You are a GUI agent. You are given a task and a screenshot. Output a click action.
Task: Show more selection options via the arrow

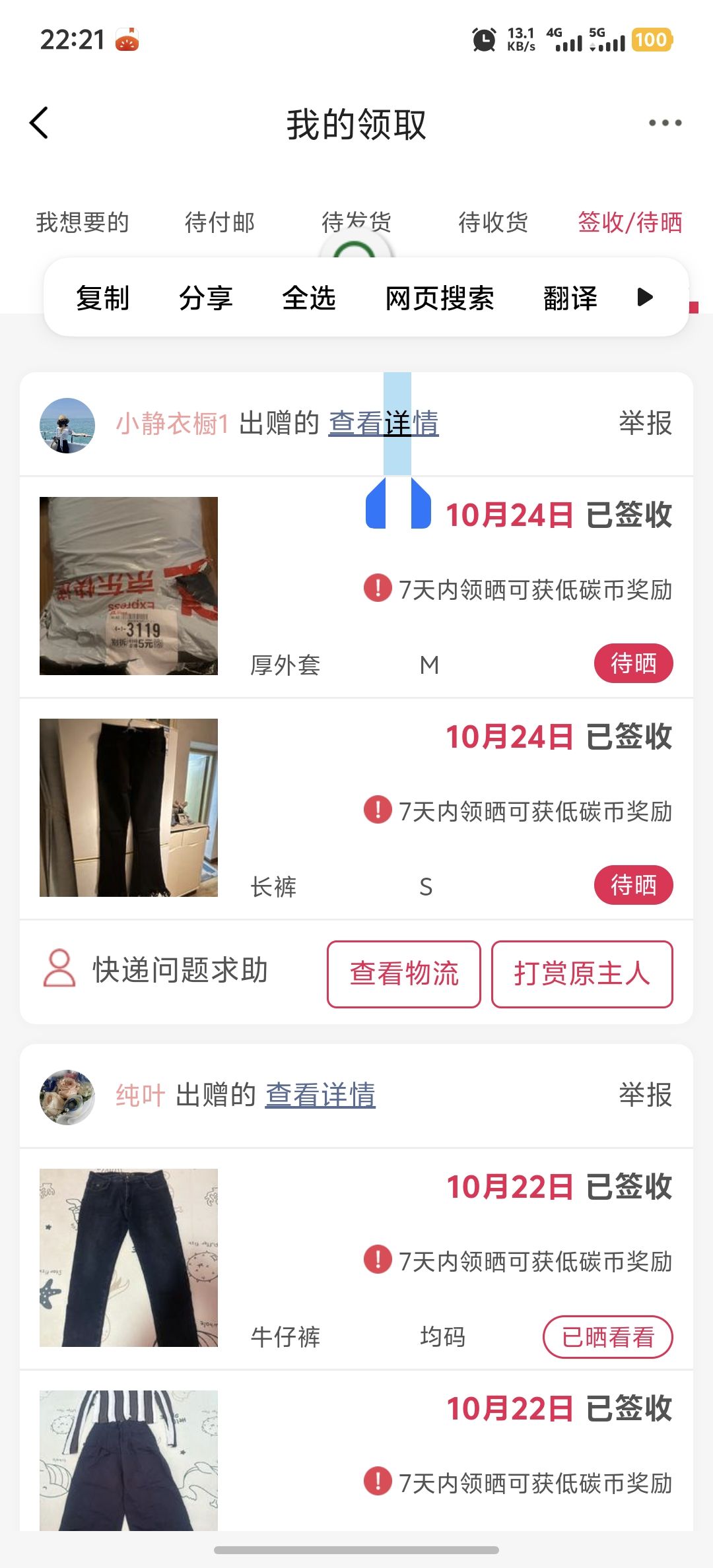[645, 298]
